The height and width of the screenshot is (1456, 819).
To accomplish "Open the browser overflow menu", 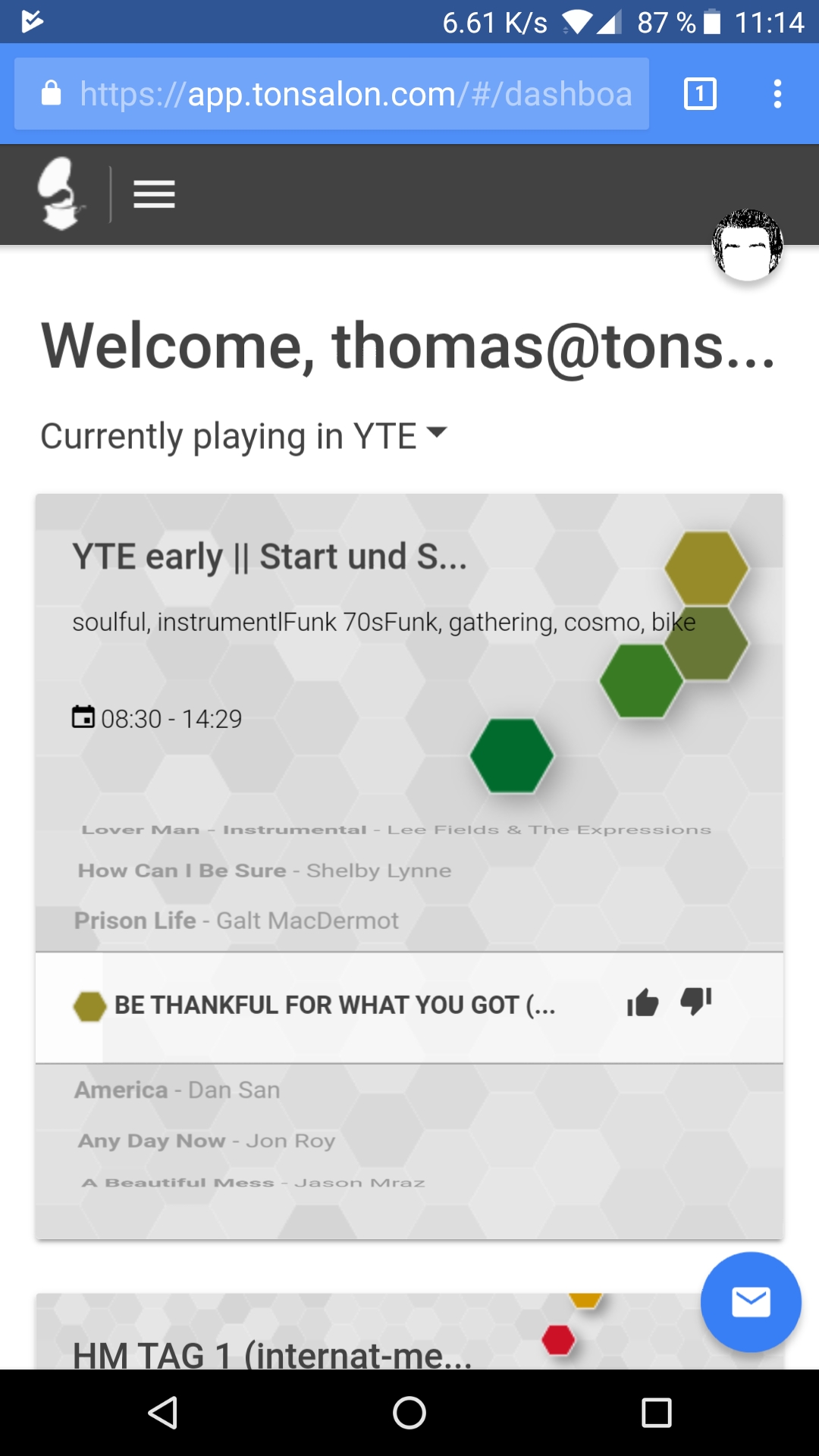I will (x=777, y=94).
